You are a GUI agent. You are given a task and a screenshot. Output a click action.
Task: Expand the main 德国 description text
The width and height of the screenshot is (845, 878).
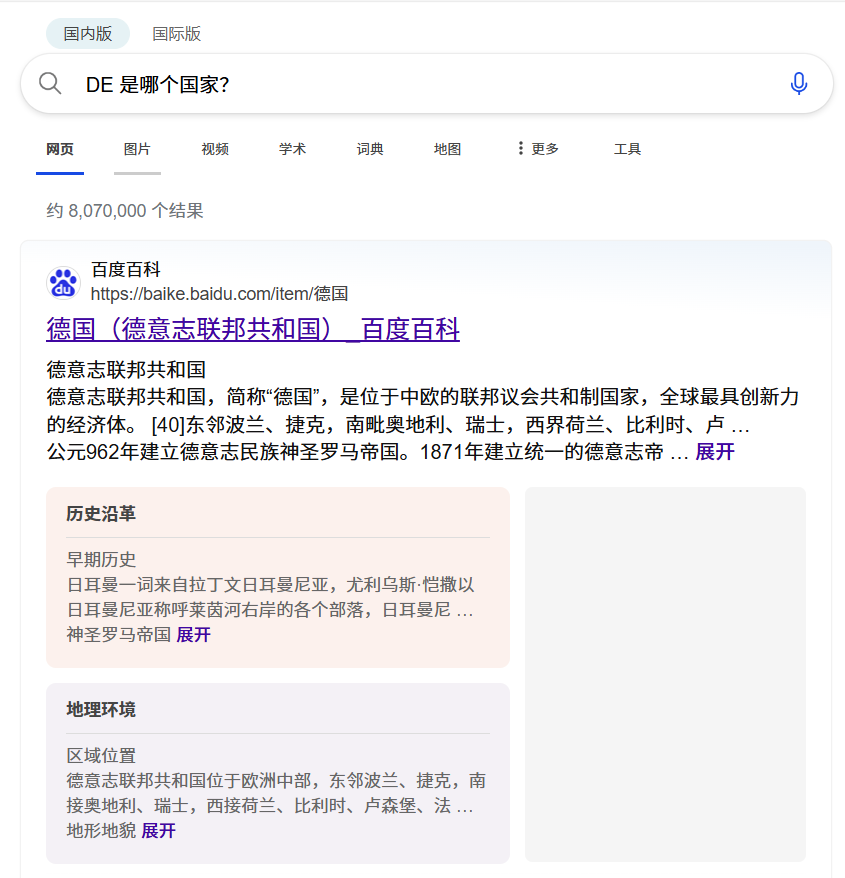click(x=715, y=452)
